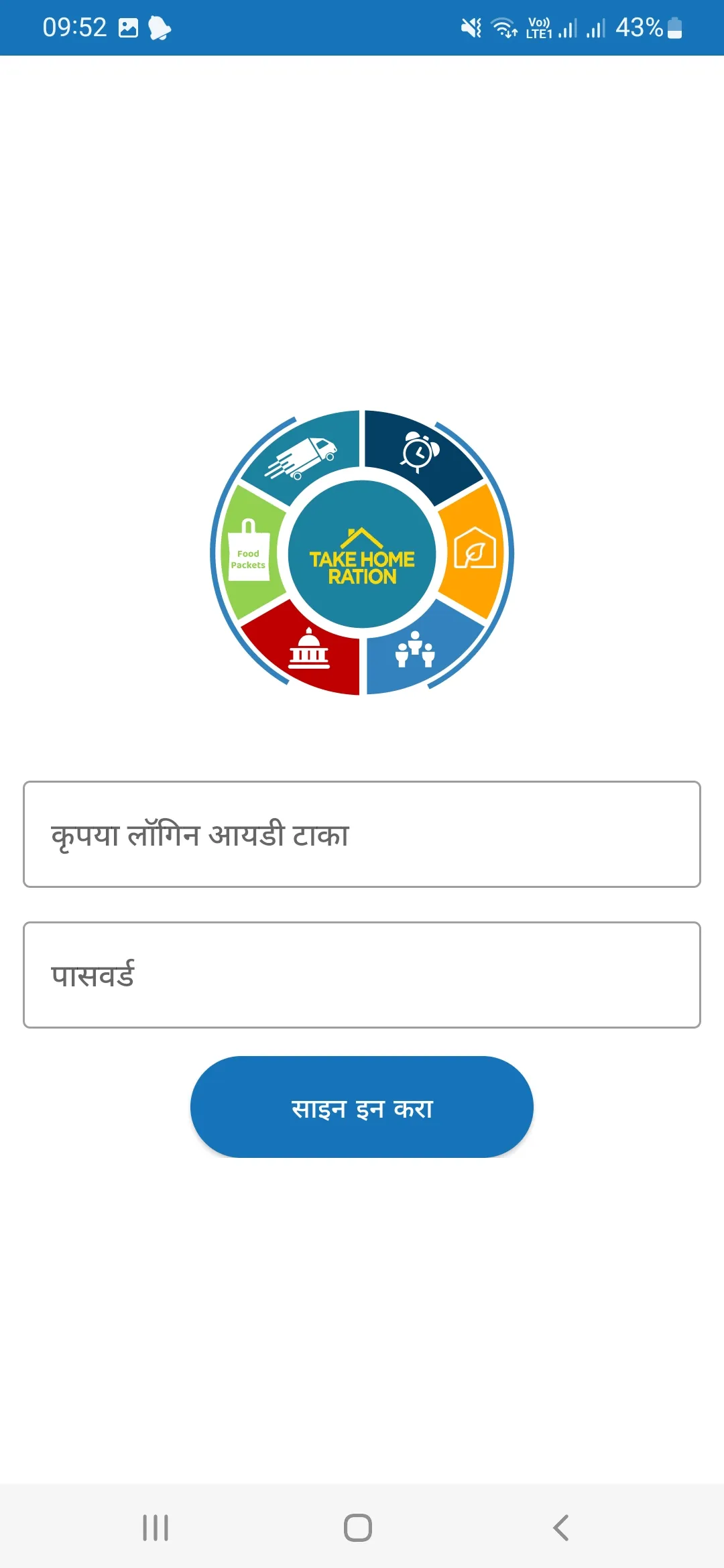
Task: Tap the पासवर्ड password field
Action: (362, 975)
